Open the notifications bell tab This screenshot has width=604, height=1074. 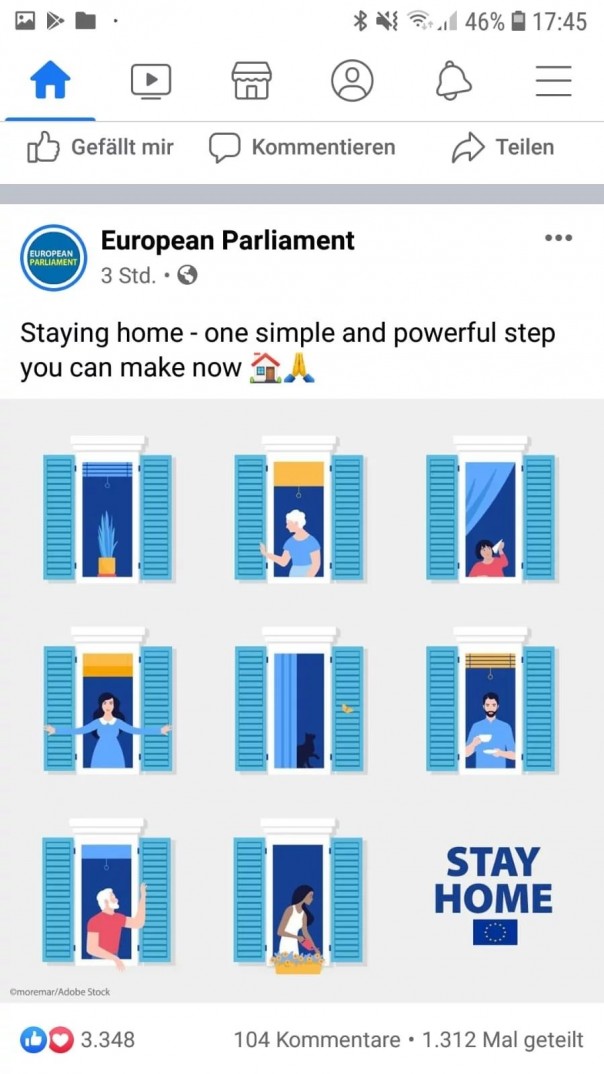coord(453,81)
